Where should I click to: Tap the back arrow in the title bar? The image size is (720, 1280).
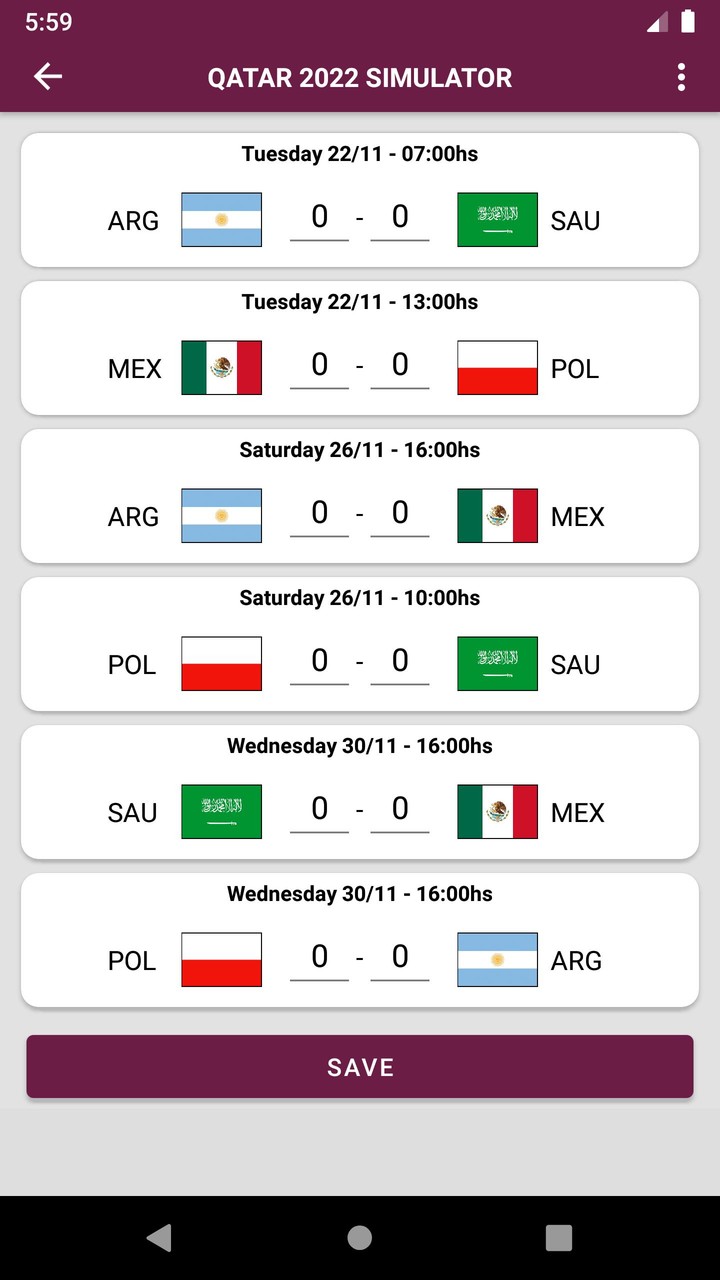coord(47,77)
